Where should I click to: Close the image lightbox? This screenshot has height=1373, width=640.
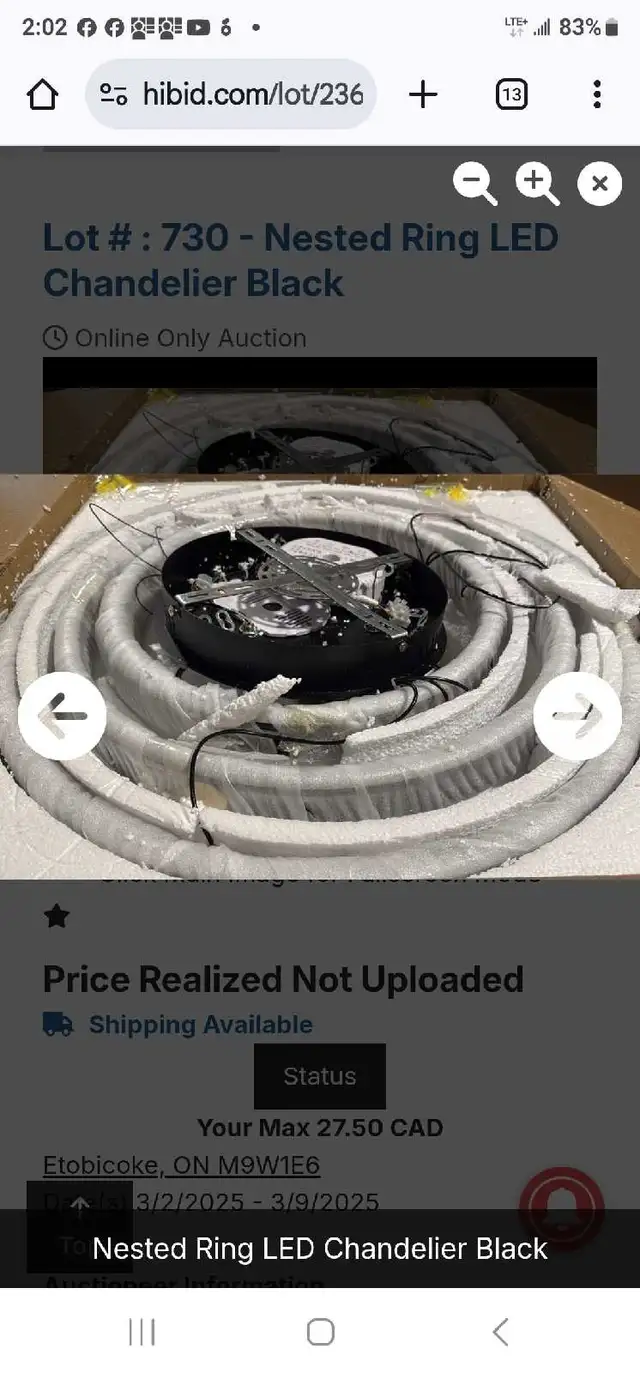(x=599, y=184)
